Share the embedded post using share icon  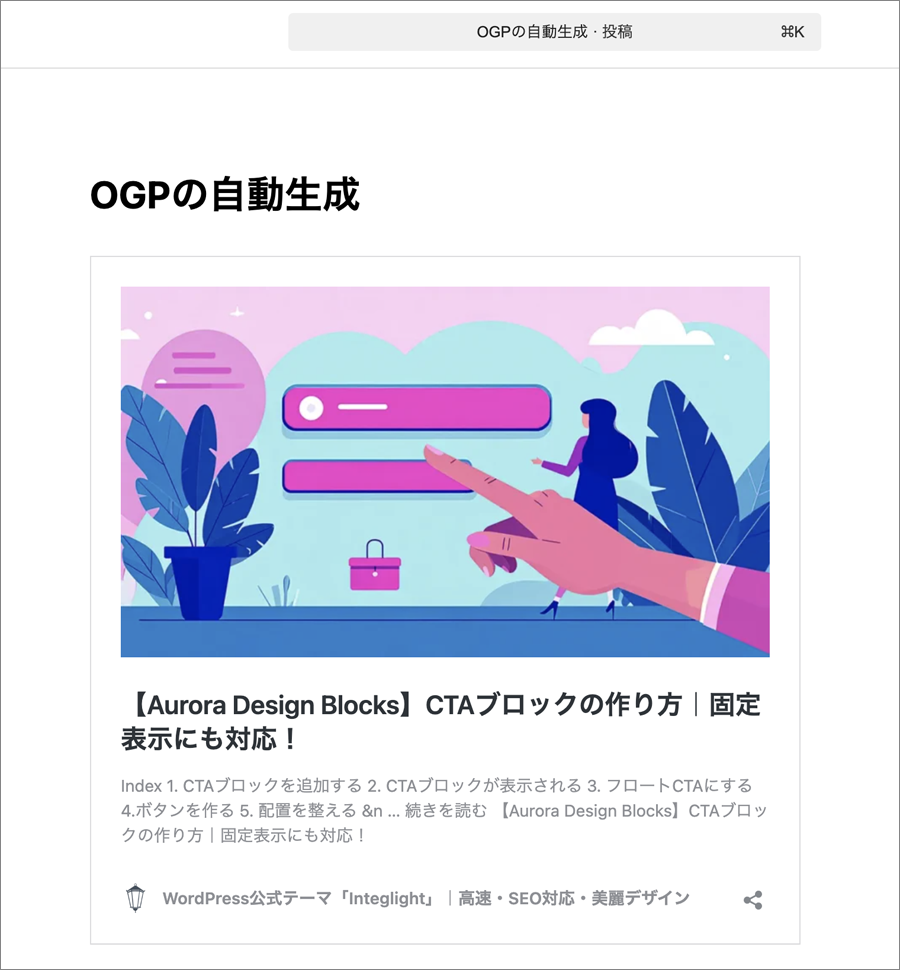click(753, 899)
